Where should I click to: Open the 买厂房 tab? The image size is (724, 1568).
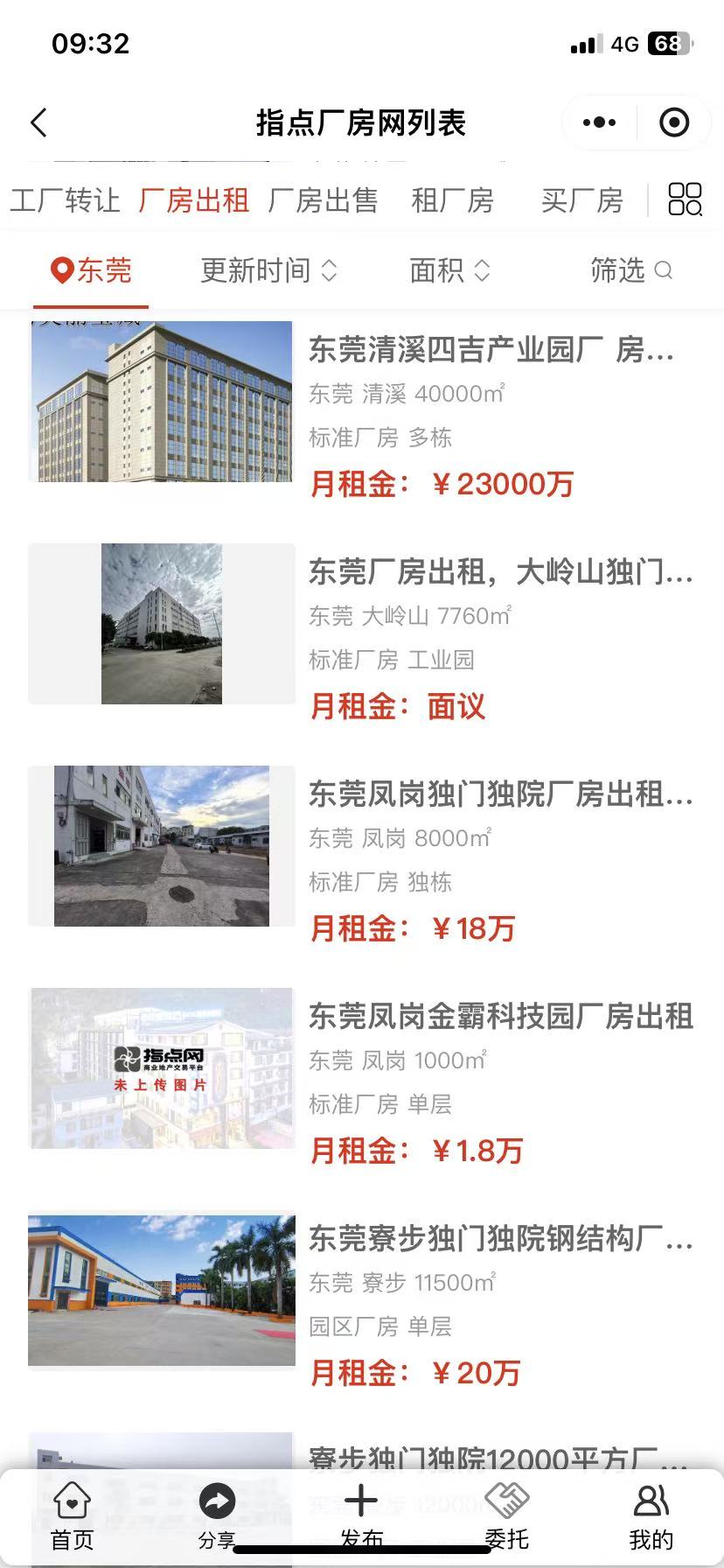point(582,200)
